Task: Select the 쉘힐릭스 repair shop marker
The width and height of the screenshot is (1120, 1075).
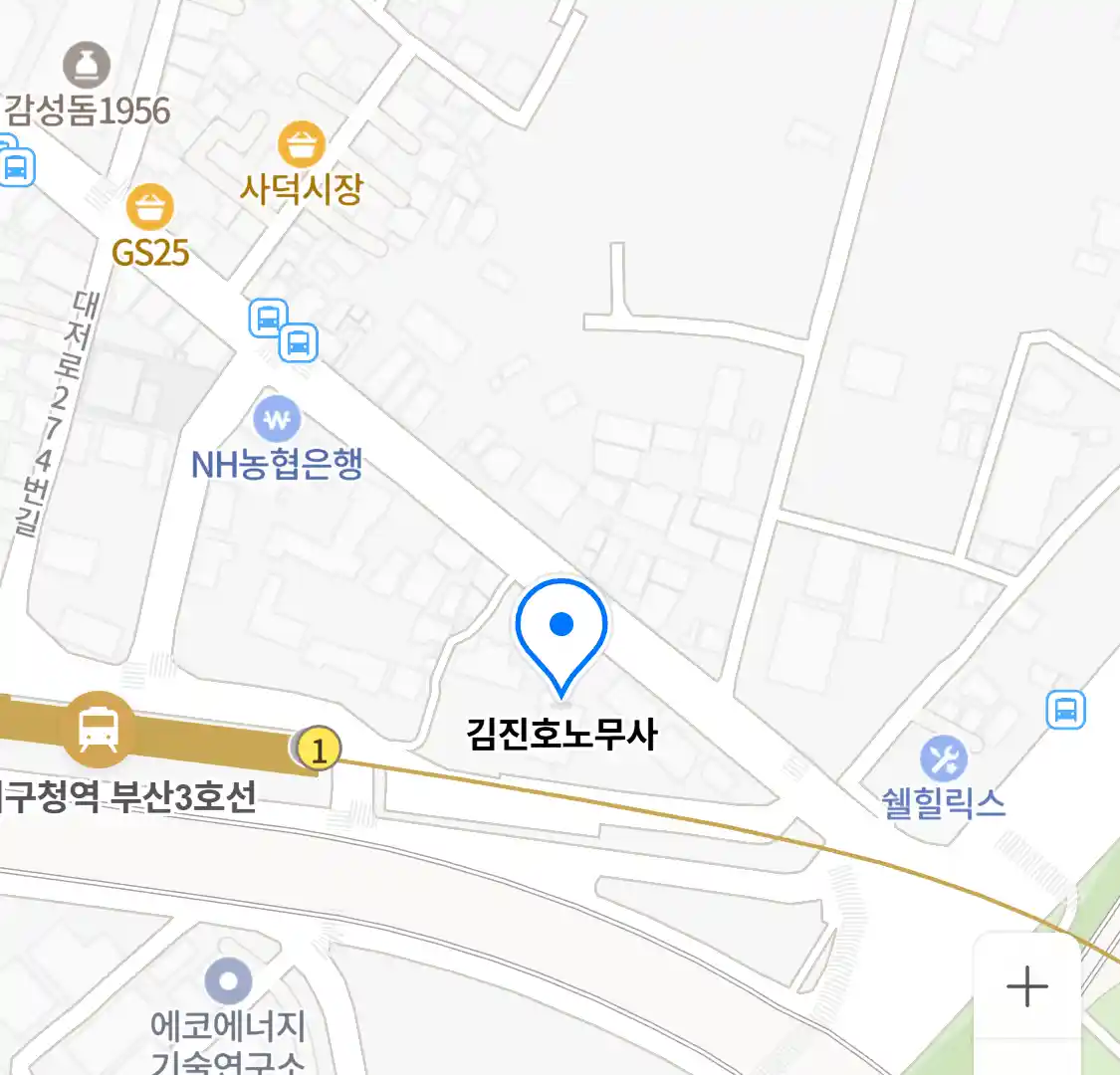Action: pos(943,759)
